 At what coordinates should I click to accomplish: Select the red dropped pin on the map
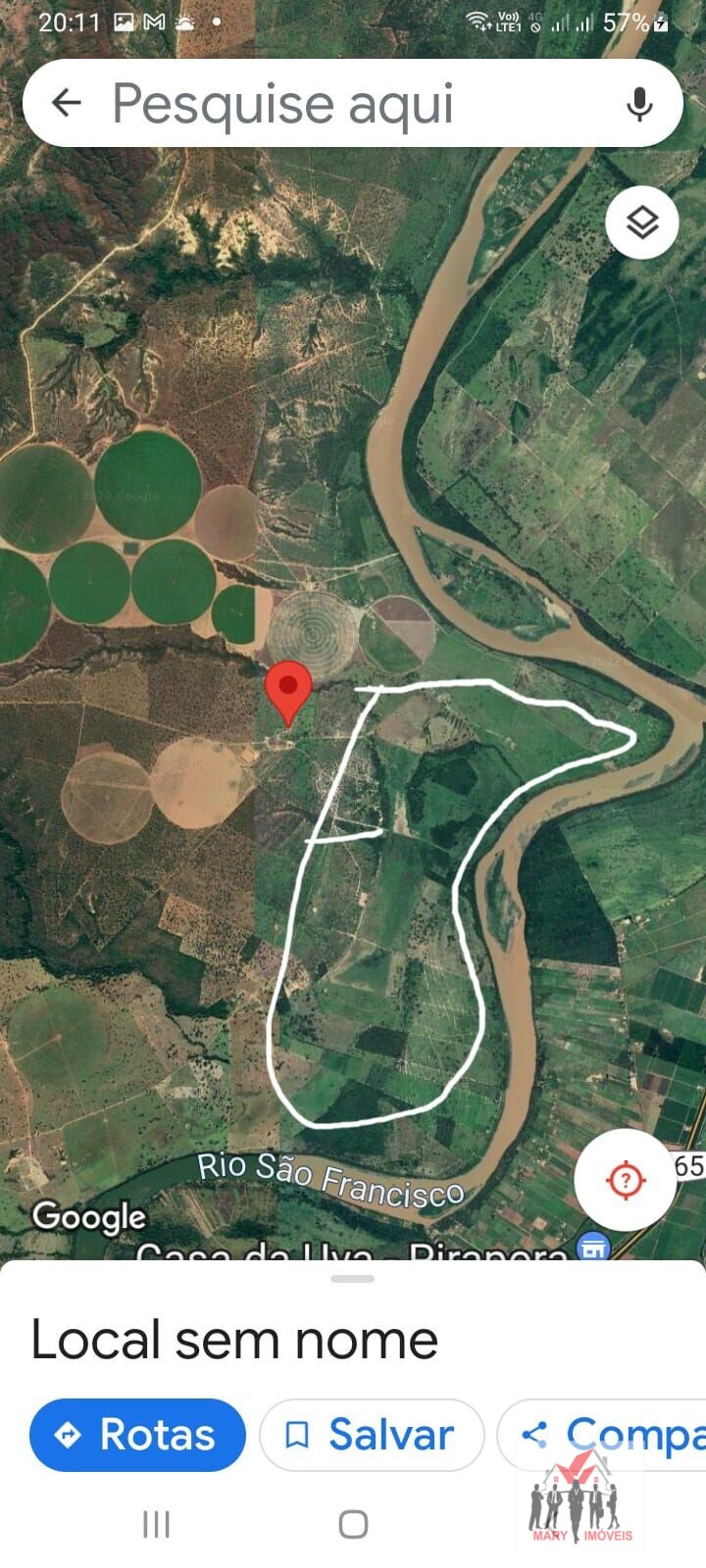[x=288, y=692]
